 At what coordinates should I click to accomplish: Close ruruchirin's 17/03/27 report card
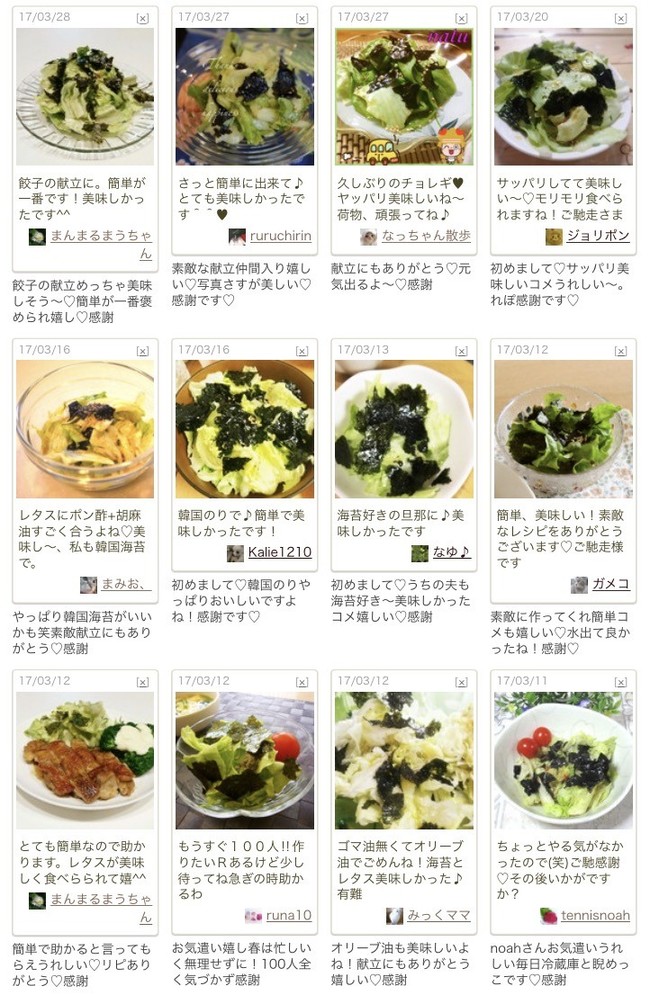(301, 18)
